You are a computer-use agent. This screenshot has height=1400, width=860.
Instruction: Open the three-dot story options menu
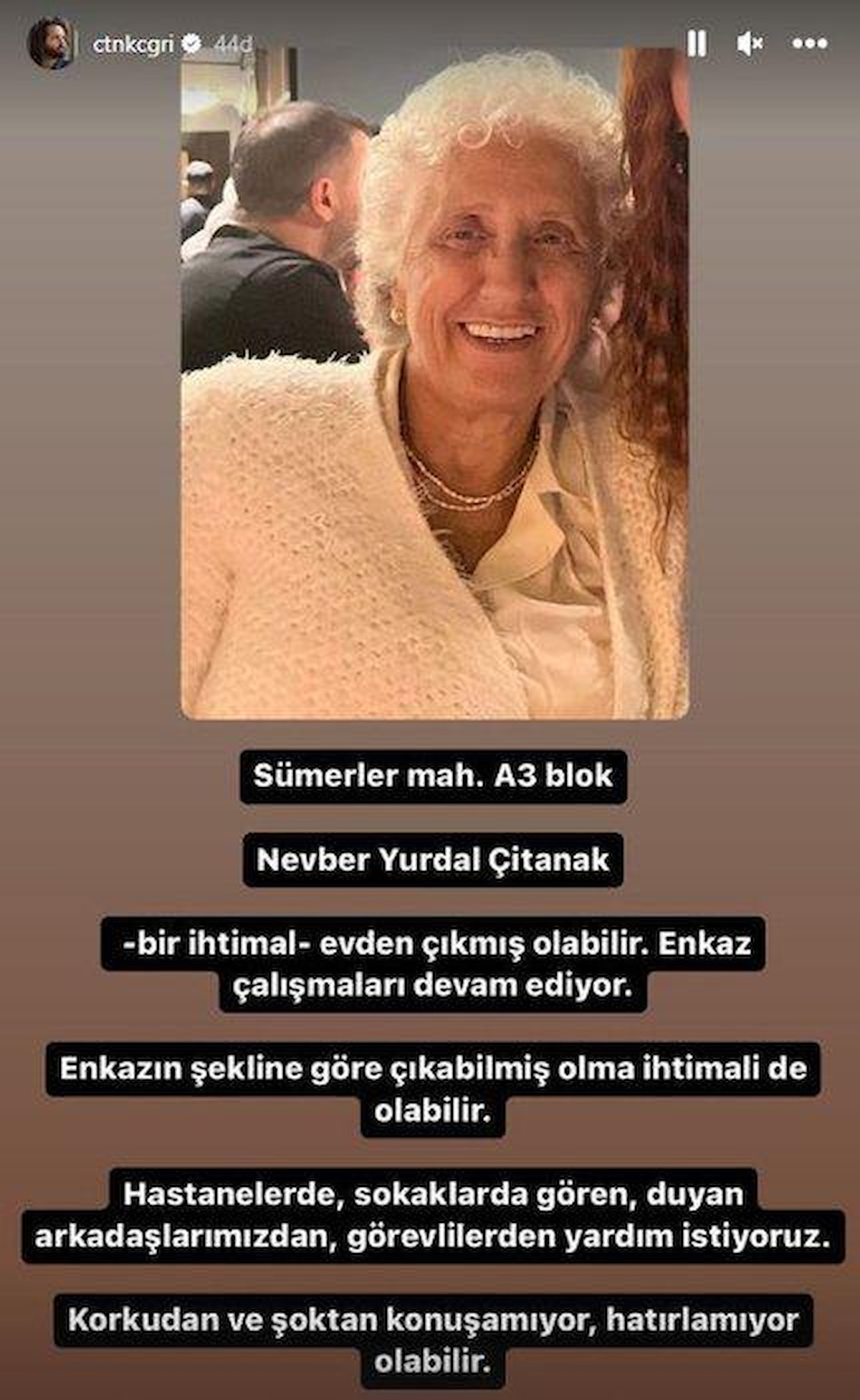tap(810, 44)
